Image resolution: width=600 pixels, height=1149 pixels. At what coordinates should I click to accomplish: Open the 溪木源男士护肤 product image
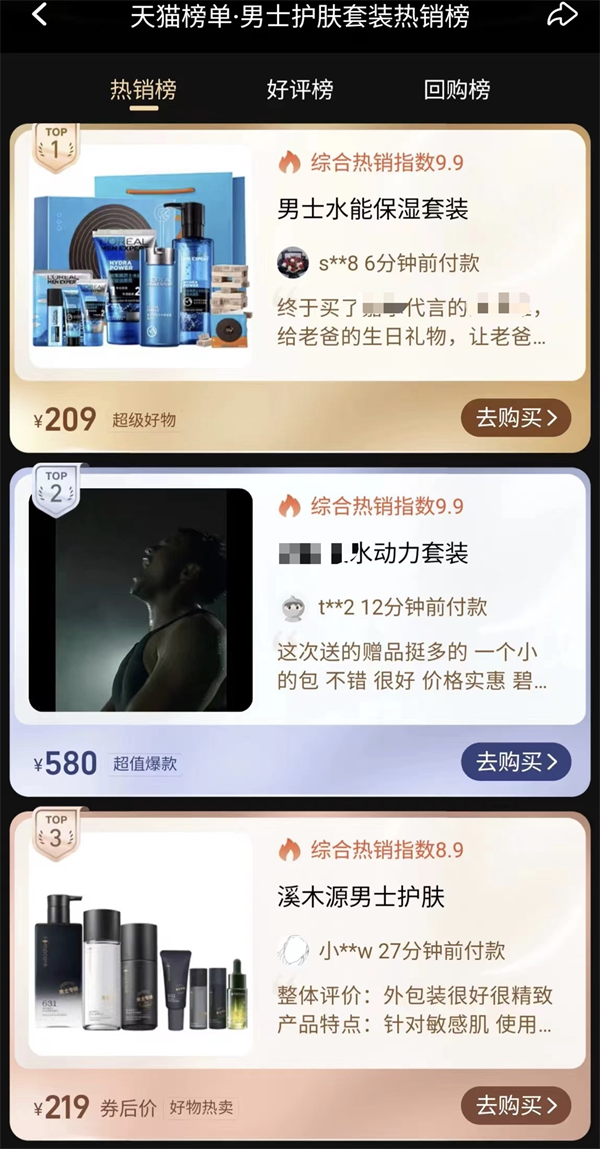click(x=140, y=945)
